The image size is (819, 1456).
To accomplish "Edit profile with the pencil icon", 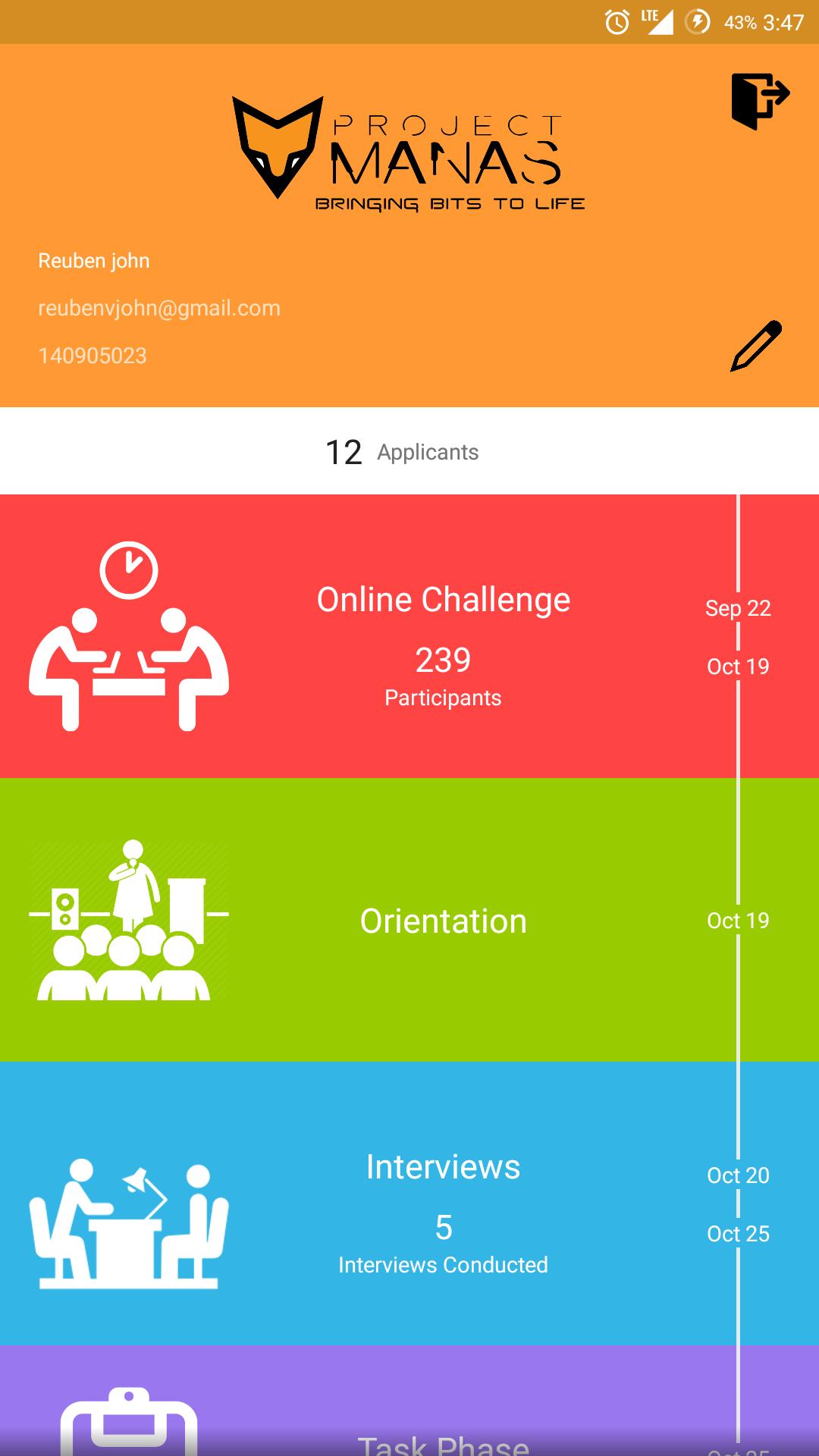I will coord(756,347).
